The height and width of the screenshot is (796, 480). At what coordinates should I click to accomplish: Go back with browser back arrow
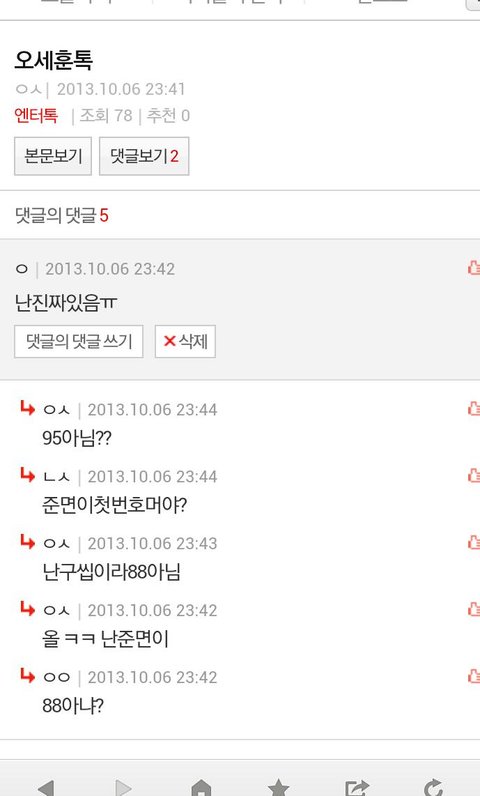[x=46, y=787]
